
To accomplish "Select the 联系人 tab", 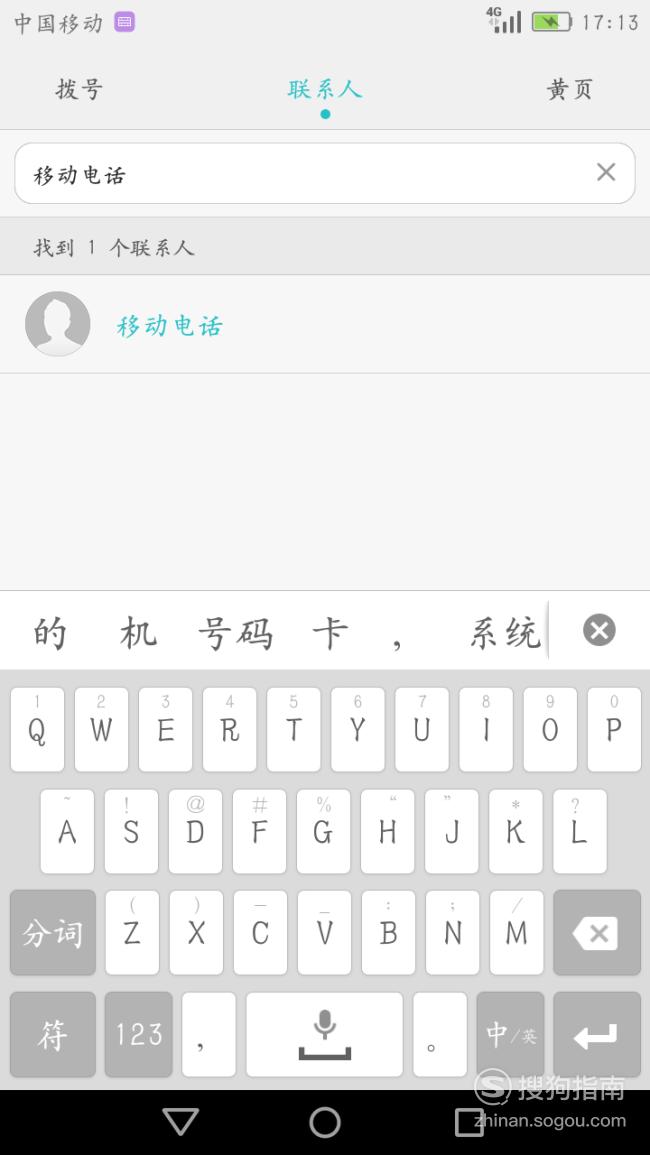I will (x=325, y=89).
